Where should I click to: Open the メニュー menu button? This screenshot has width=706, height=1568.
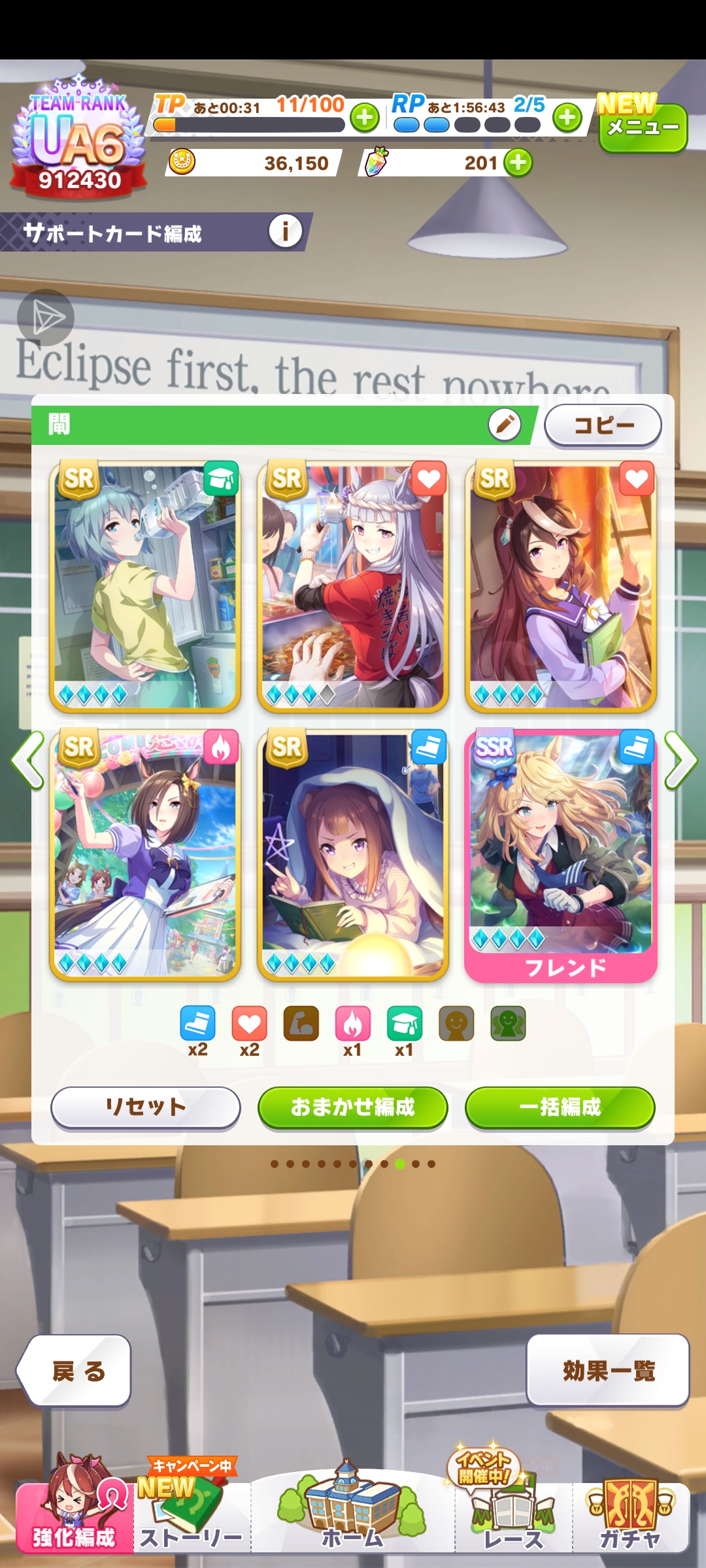click(643, 127)
